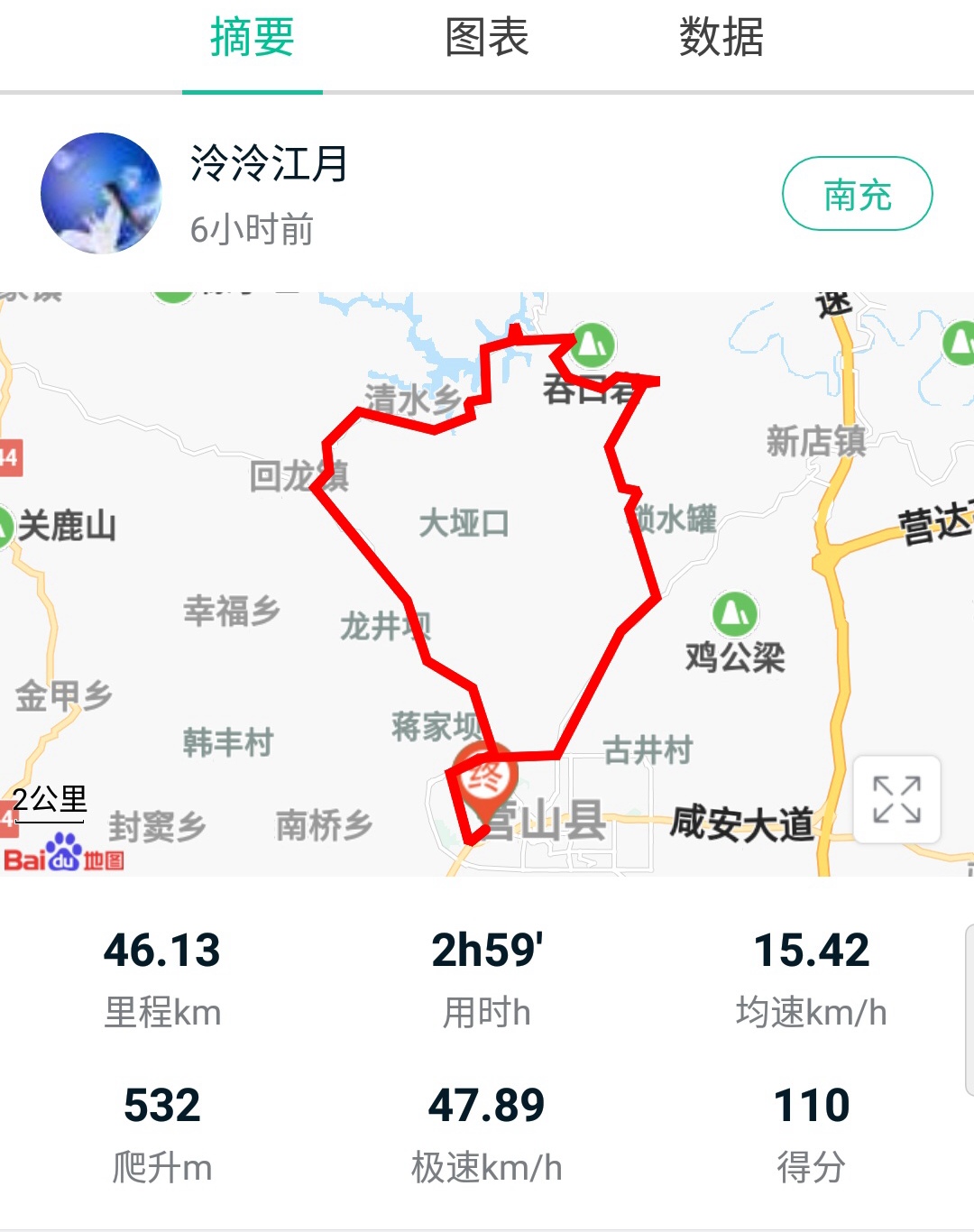Select the 摘要 tab
The width and height of the screenshot is (974, 1232).
click(x=253, y=39)
